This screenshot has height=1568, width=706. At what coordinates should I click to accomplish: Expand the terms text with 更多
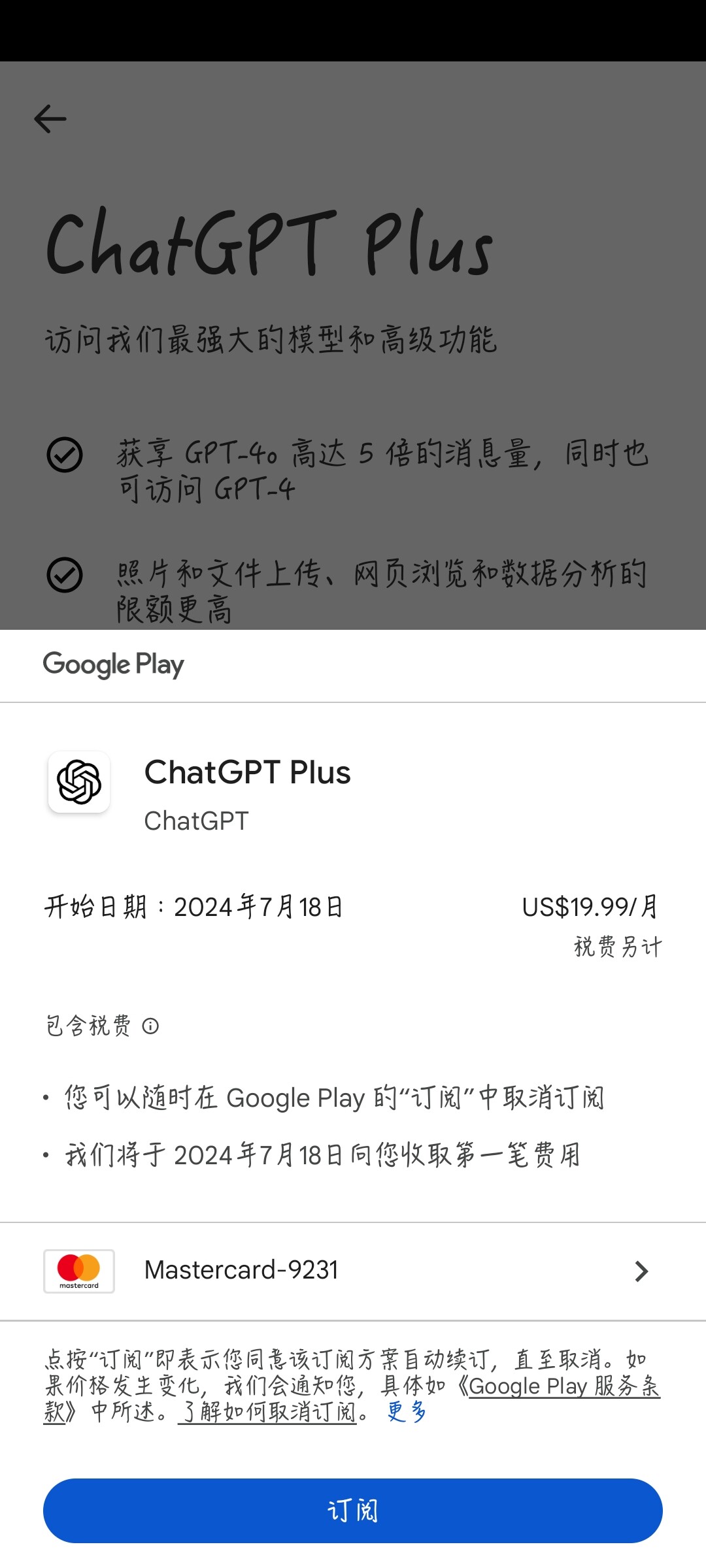406,1411
